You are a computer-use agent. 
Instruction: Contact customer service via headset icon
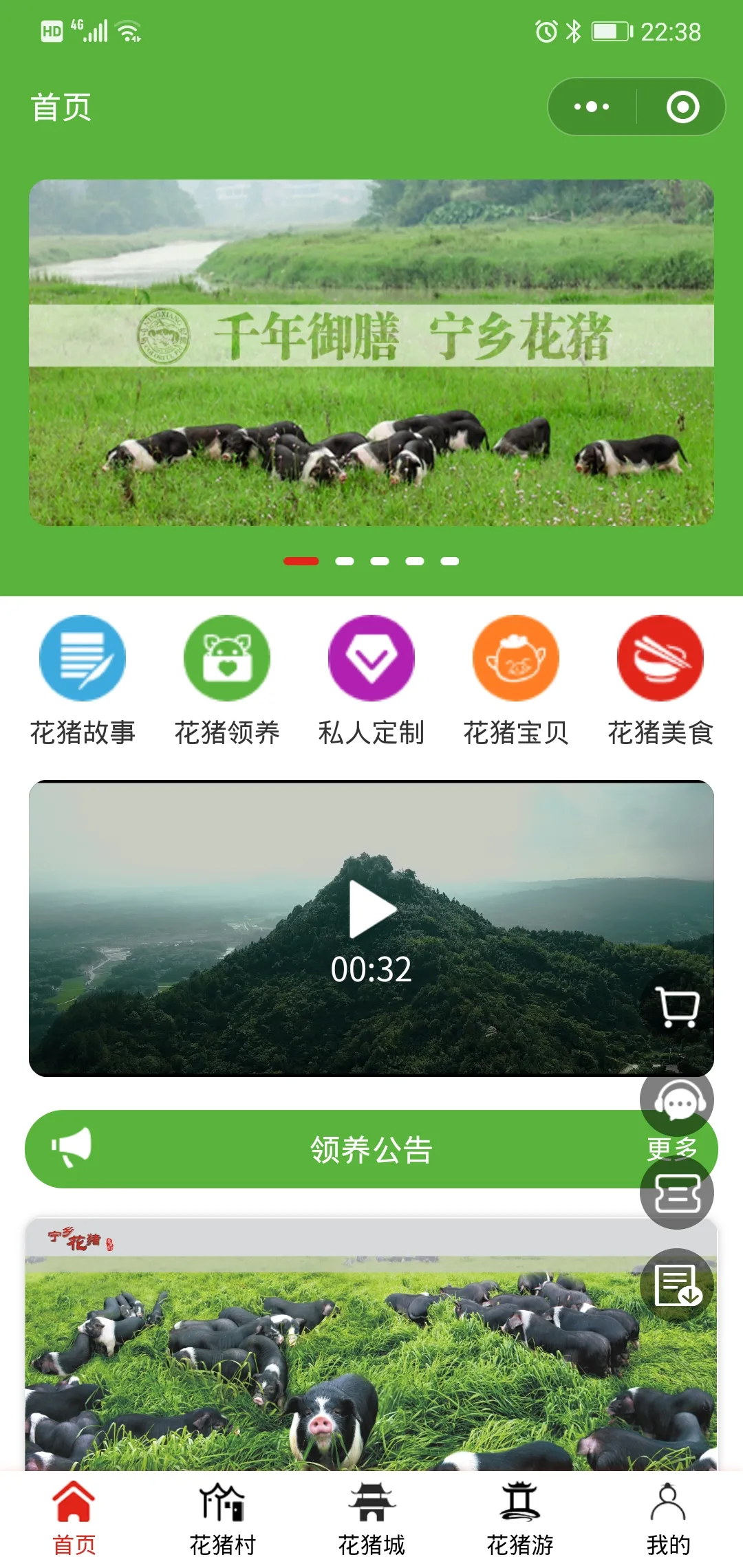(678, 1100)
